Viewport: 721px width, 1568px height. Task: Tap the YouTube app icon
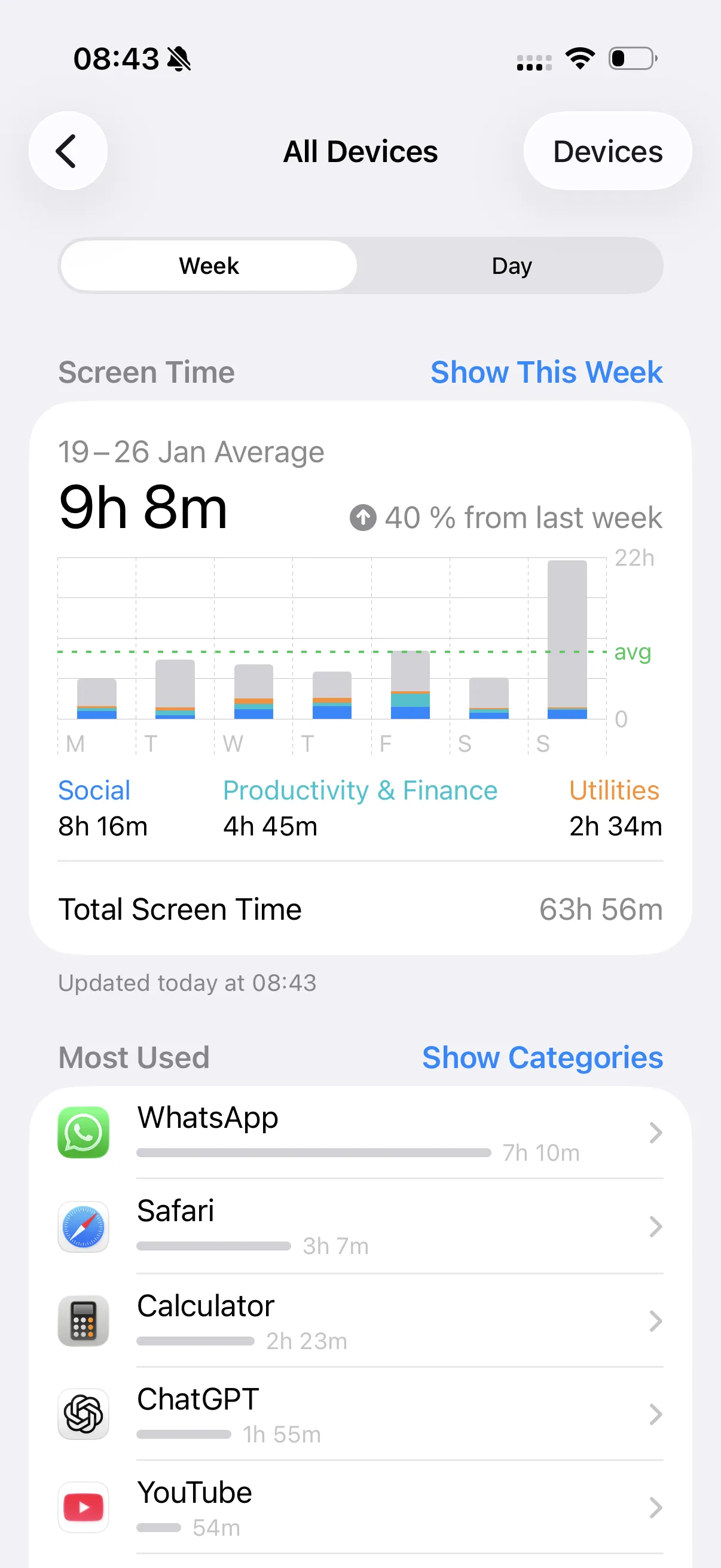(x=83, y=1507)
